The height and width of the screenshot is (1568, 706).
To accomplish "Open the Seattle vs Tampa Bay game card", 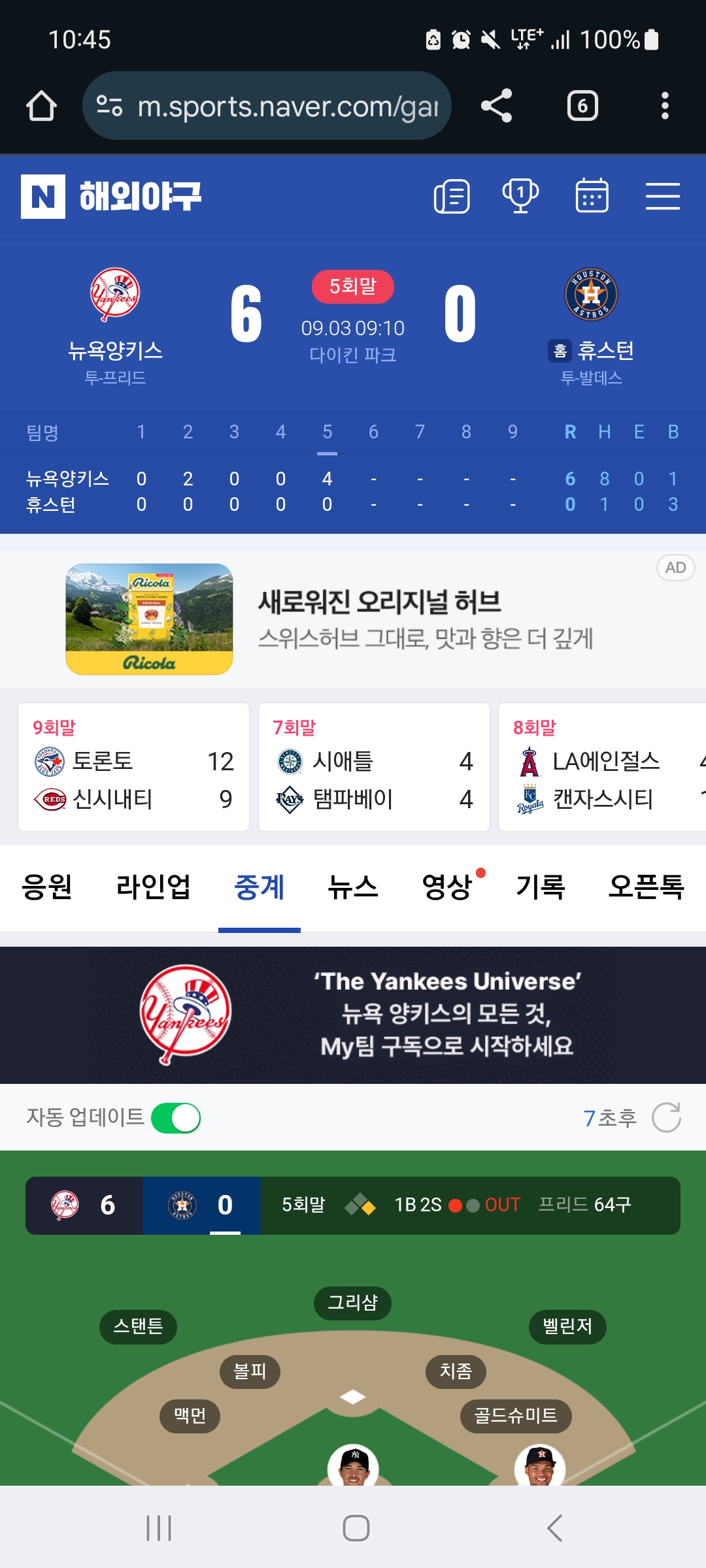I will [x=374, y=767].
